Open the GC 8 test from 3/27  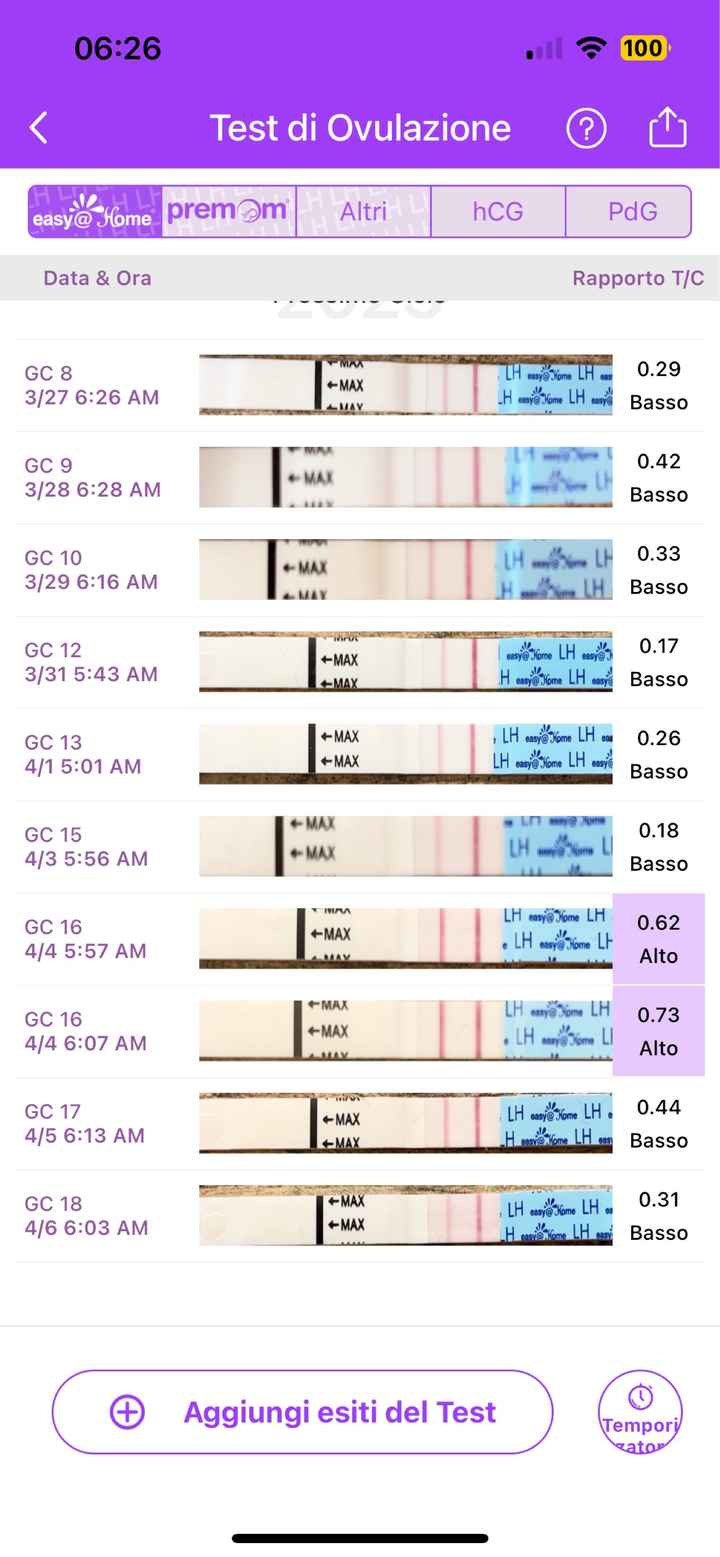point(360,386)
